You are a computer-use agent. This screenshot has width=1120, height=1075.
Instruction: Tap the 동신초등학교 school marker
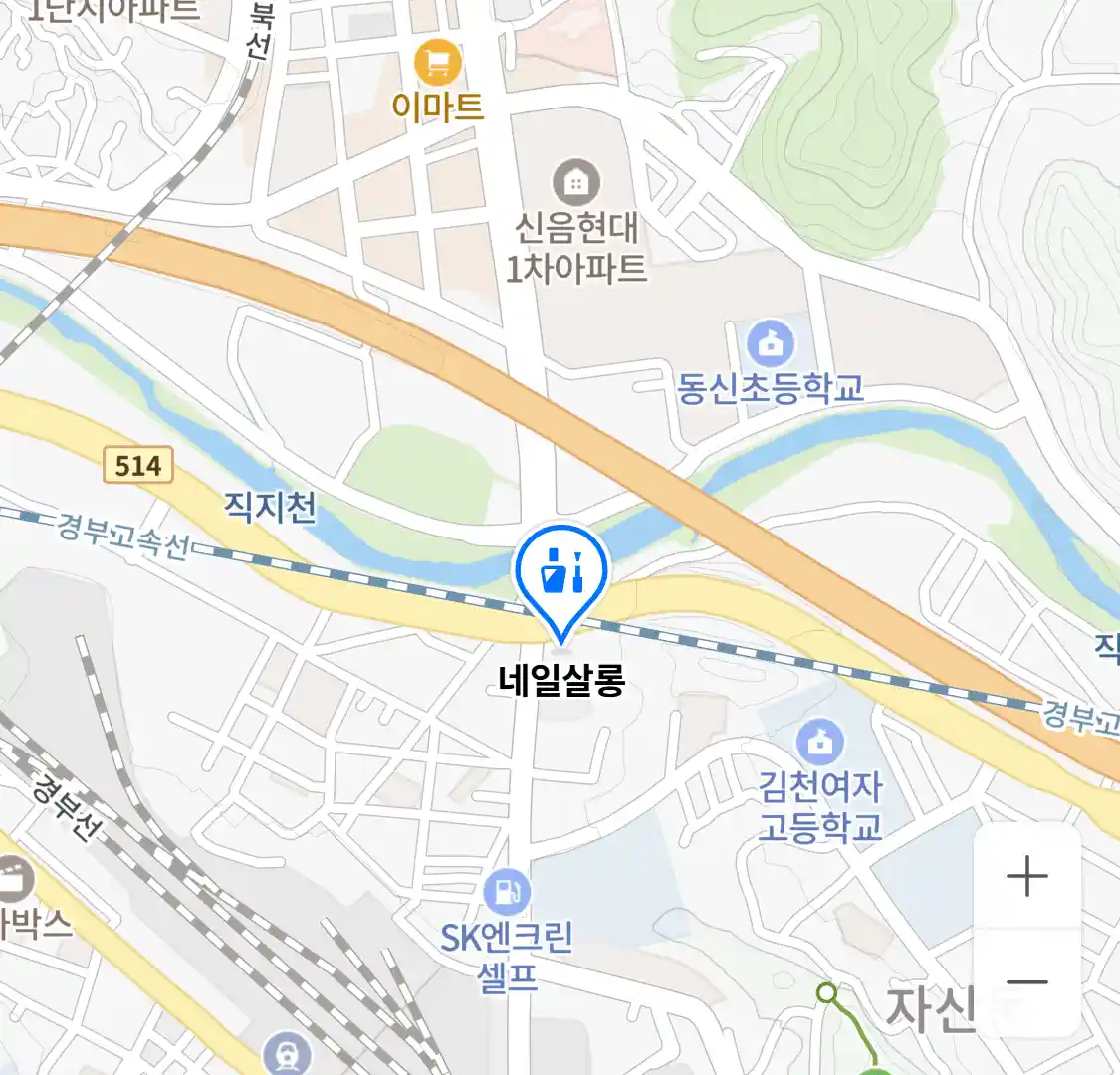(771, 344)
